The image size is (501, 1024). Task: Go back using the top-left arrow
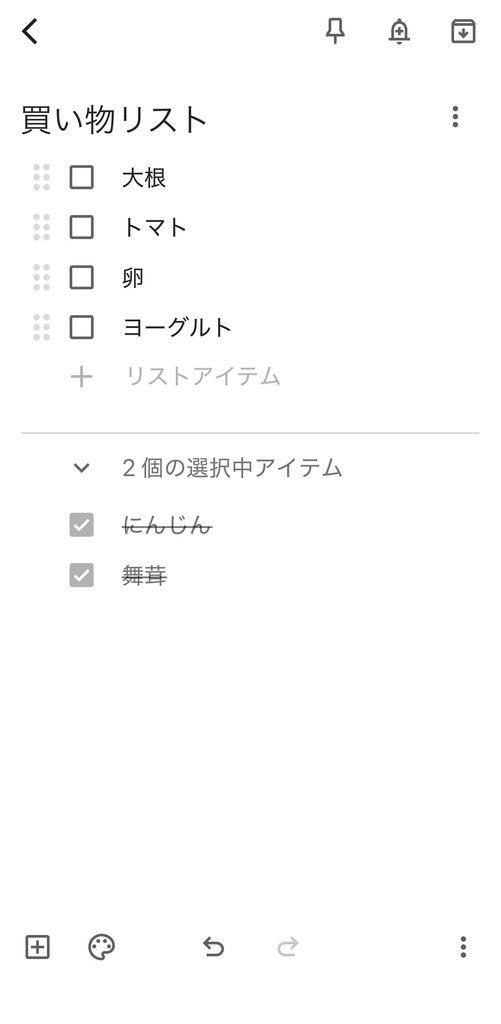pos(30,31)
